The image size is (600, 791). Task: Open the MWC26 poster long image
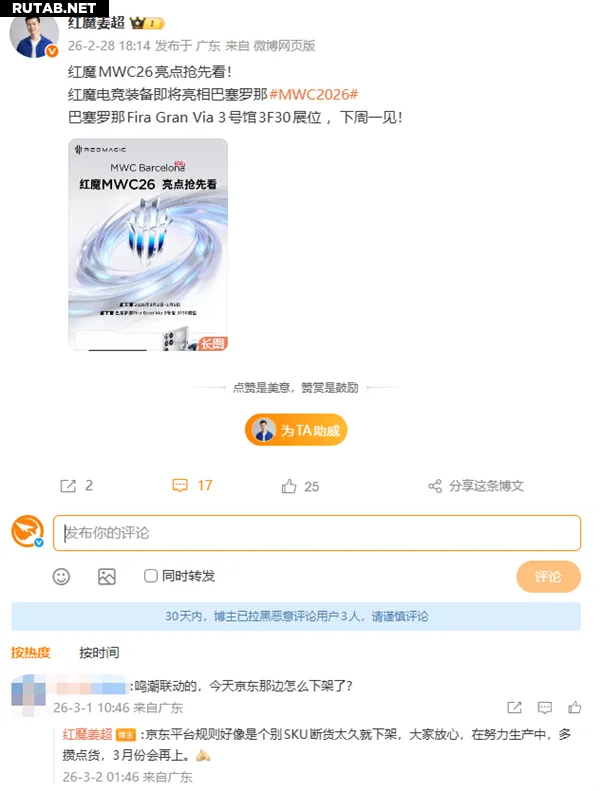[x=148, y=245]
